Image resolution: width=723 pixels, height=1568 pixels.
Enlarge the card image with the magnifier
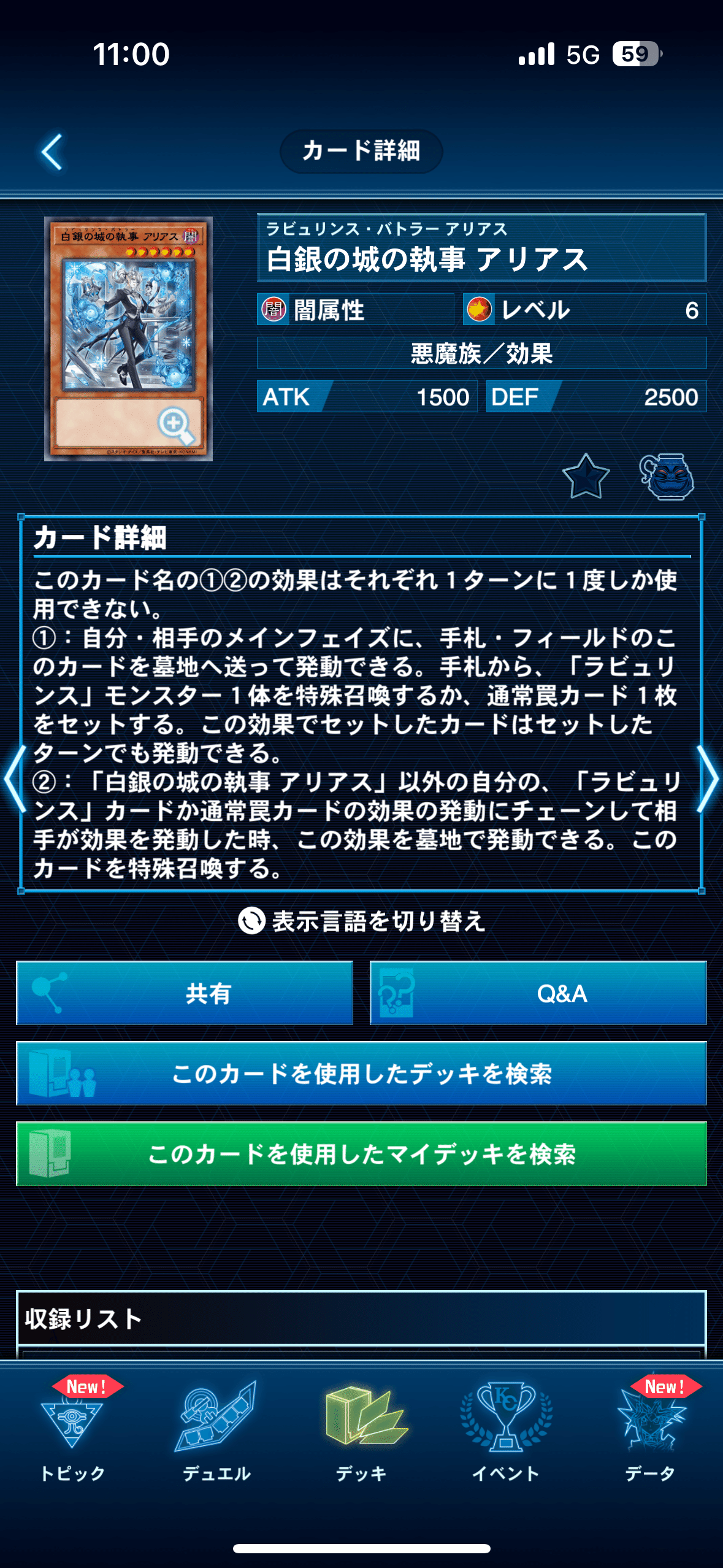175,426
